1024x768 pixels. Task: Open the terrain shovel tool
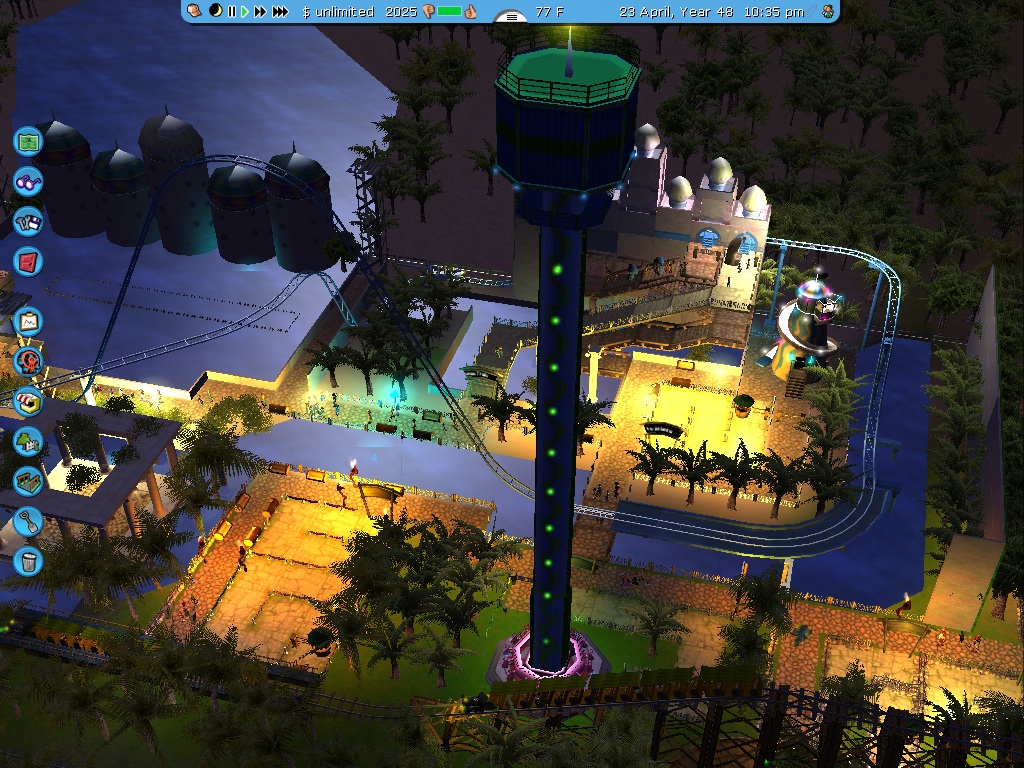pyautogui.click(x=28, y=521)
